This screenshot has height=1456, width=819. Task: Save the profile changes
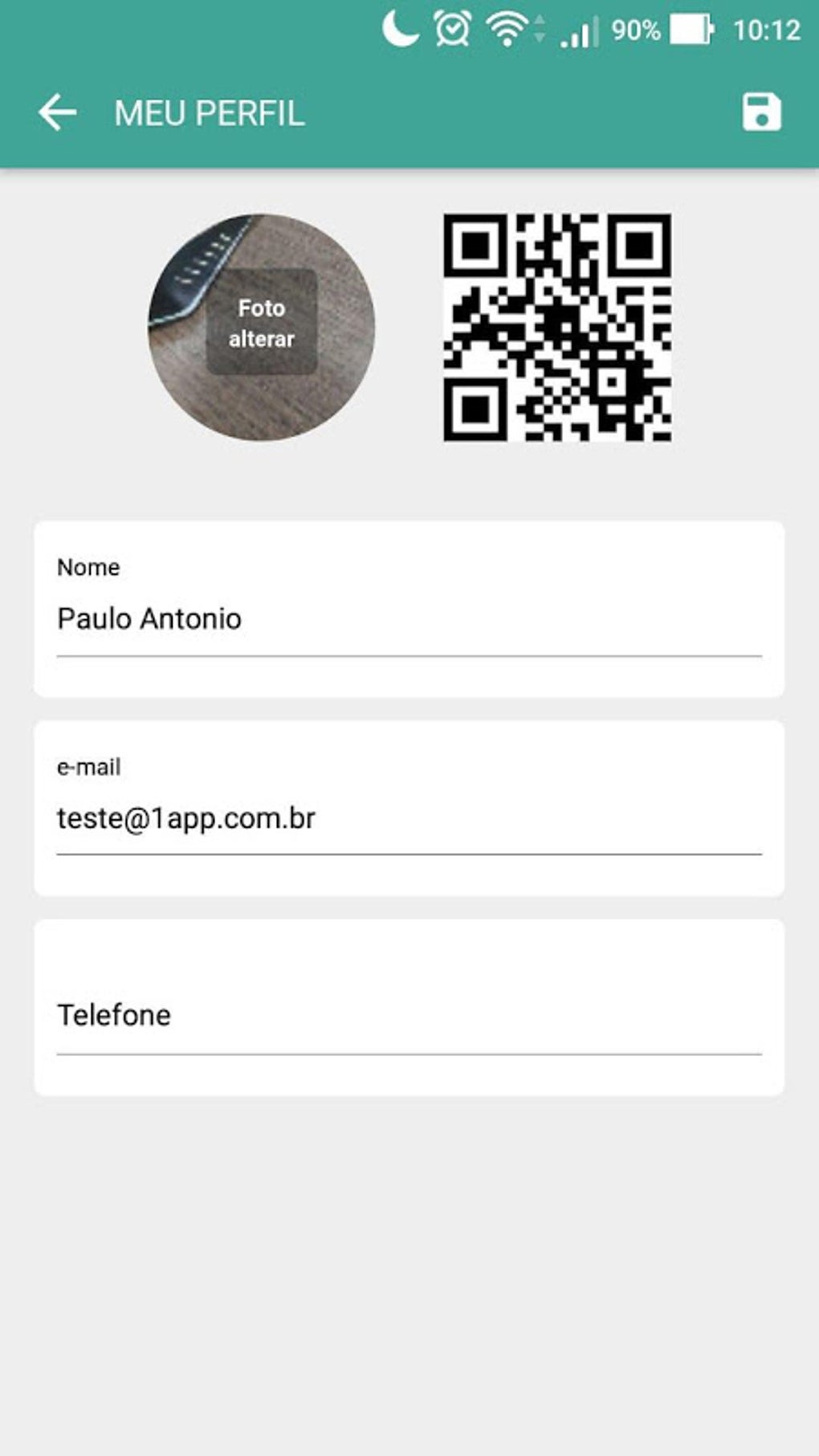tap(760, 112)
